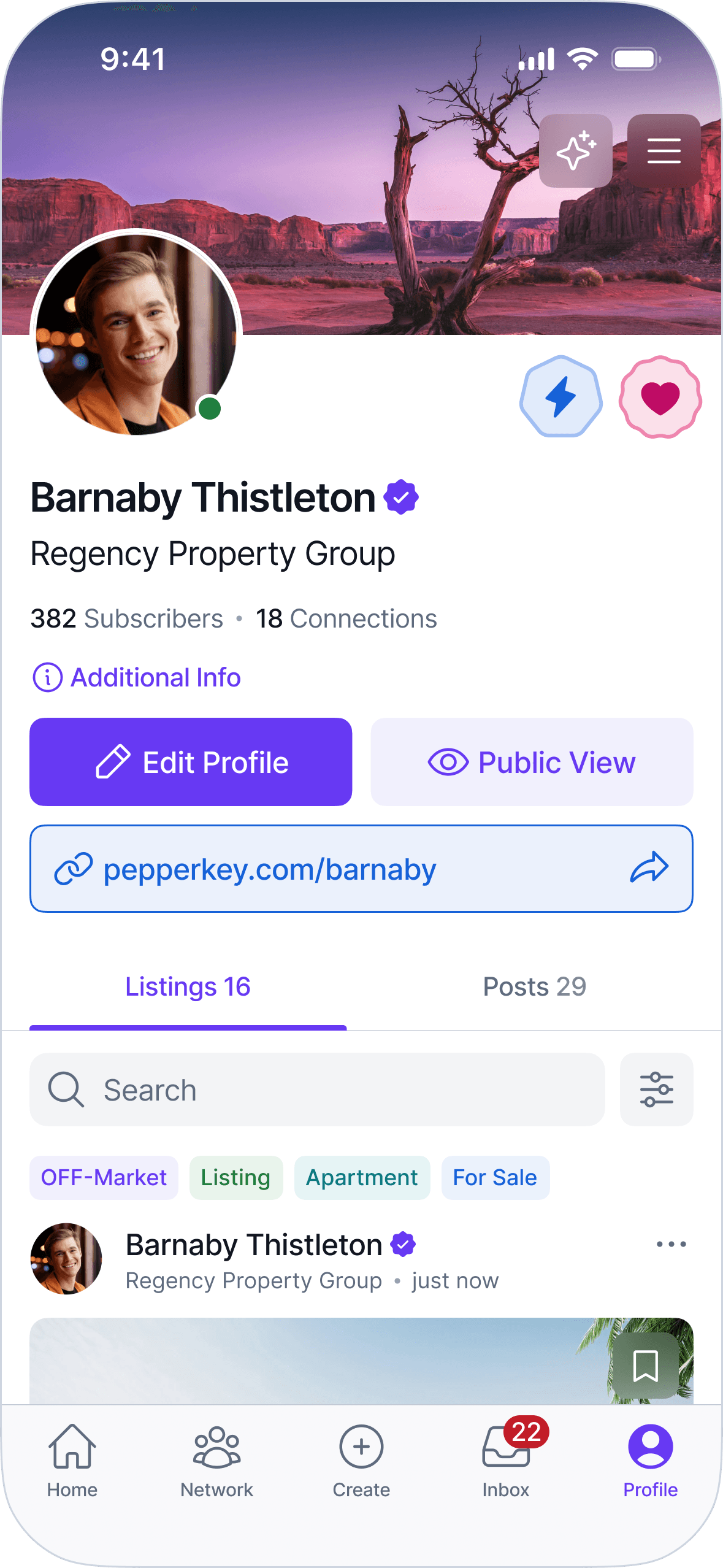Open the filter settings button
The image size is (723, 1568).
tap(656, 1090)
